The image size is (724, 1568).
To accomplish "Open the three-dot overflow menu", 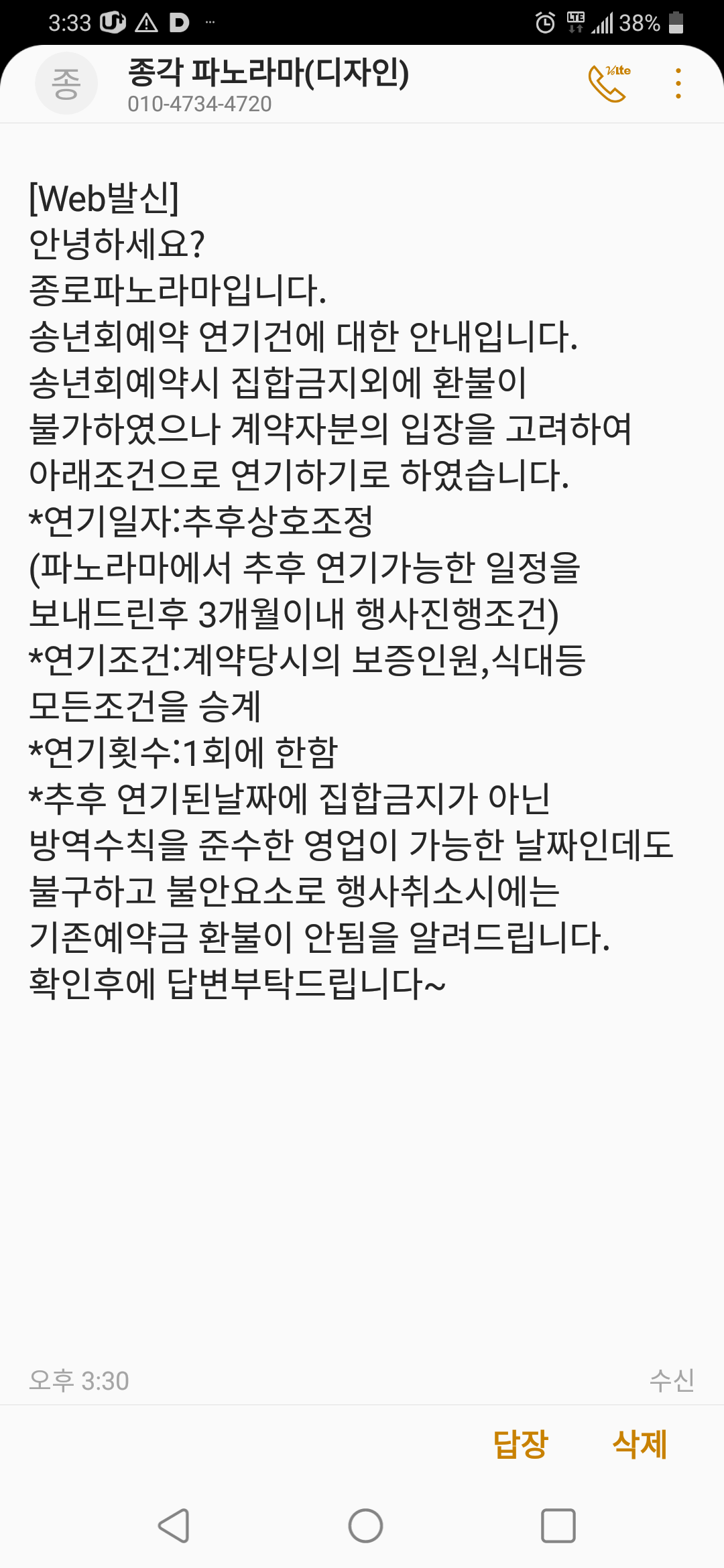I will [678, 84].
